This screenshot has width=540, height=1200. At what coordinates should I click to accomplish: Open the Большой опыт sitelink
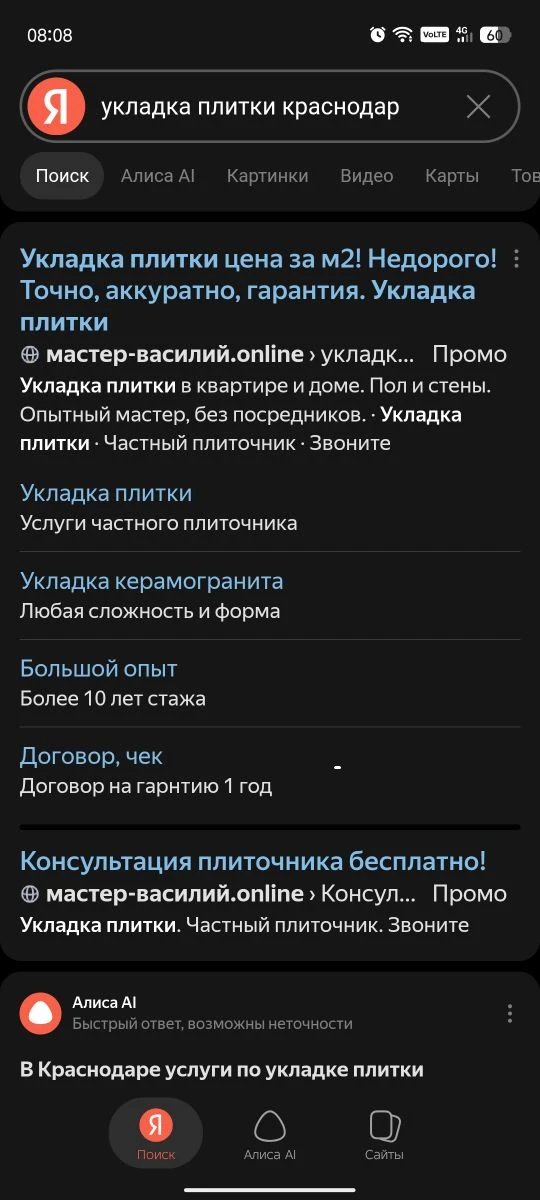point(99,669)
